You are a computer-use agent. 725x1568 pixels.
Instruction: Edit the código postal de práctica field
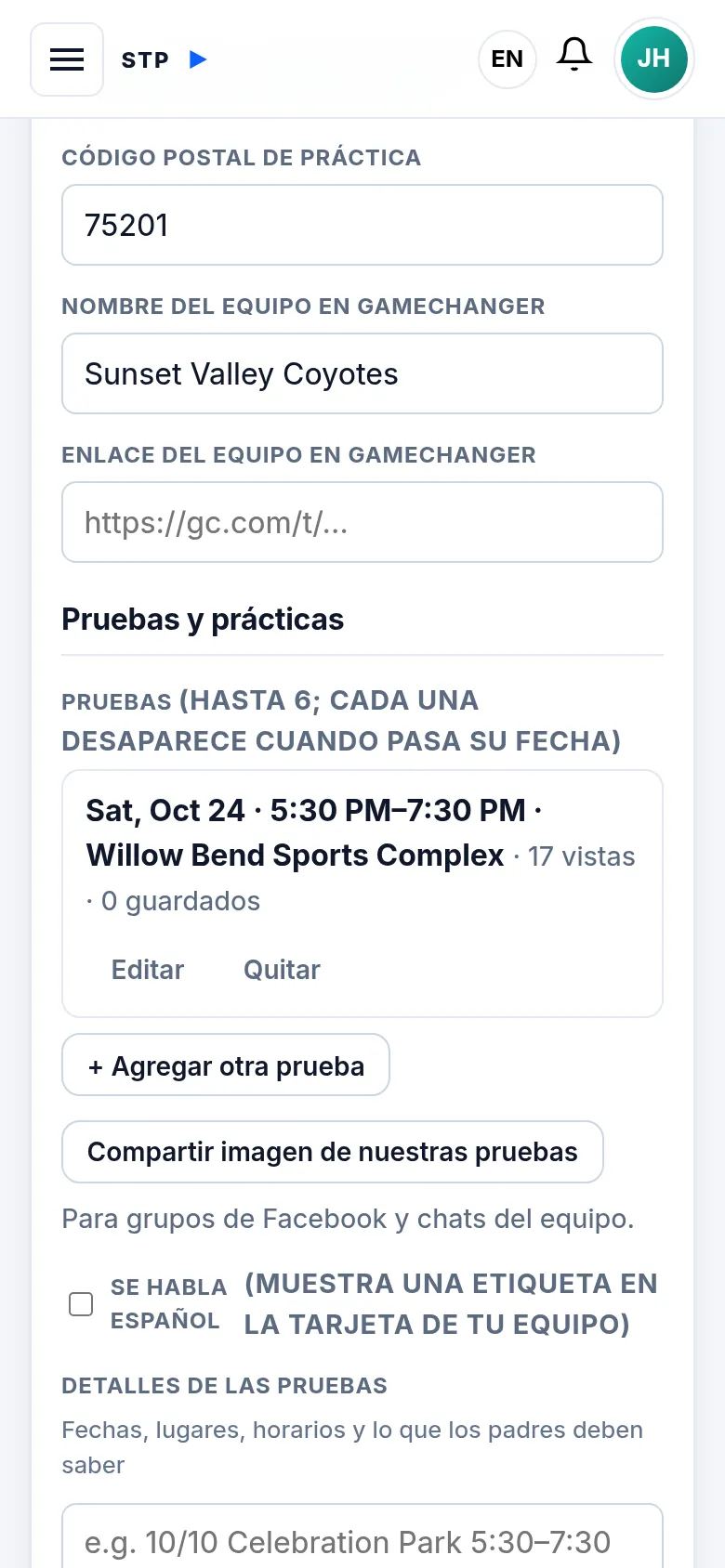[x=362, y=225]
